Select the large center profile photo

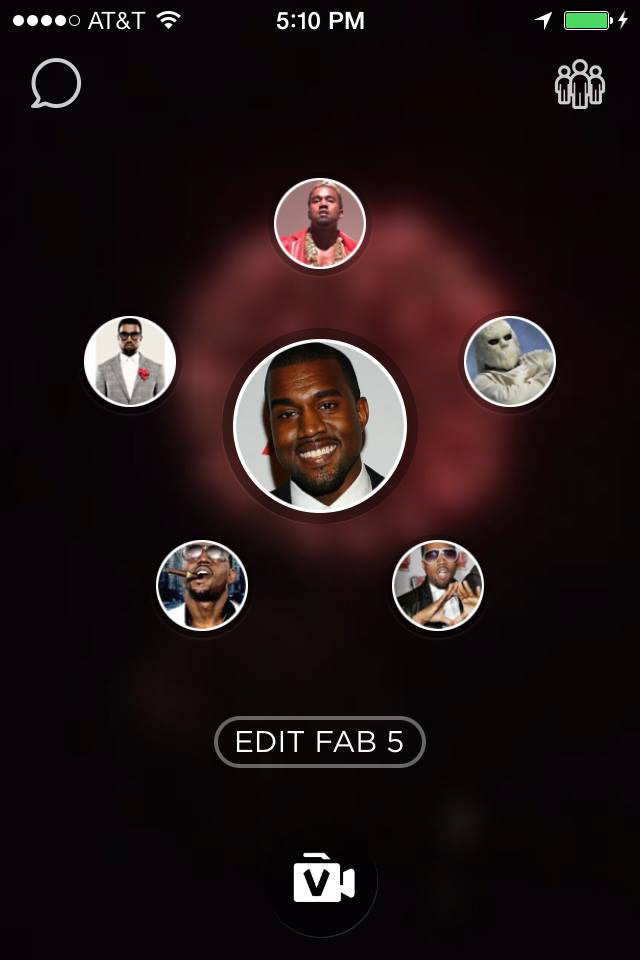tap(320, 426)
